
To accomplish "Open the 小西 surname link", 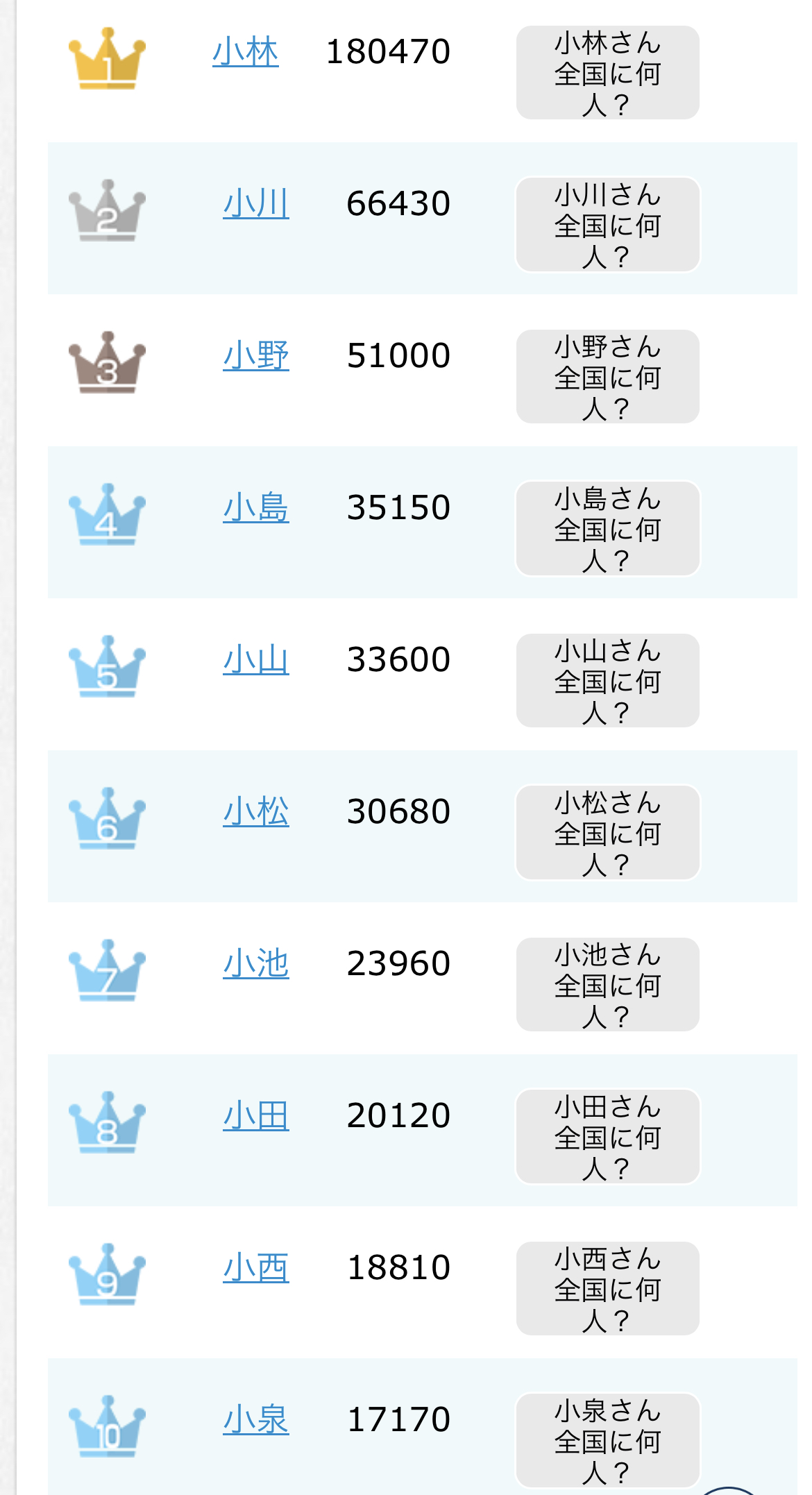I will pos(256,1268).
